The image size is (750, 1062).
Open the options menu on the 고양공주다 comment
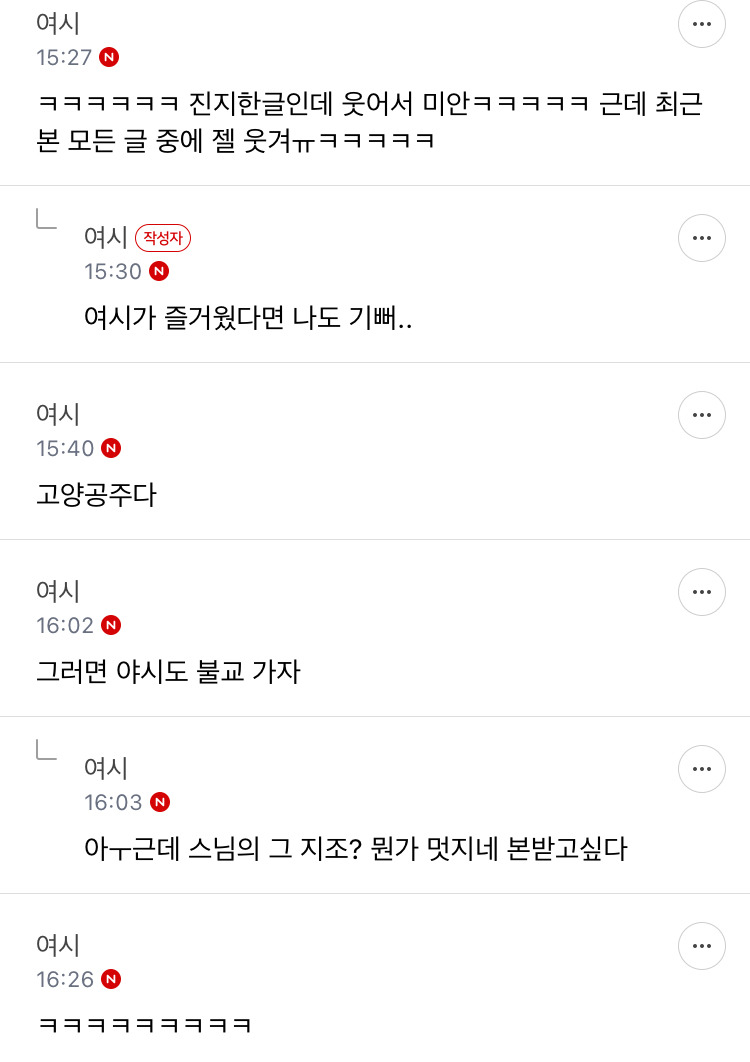pos(701,415)
